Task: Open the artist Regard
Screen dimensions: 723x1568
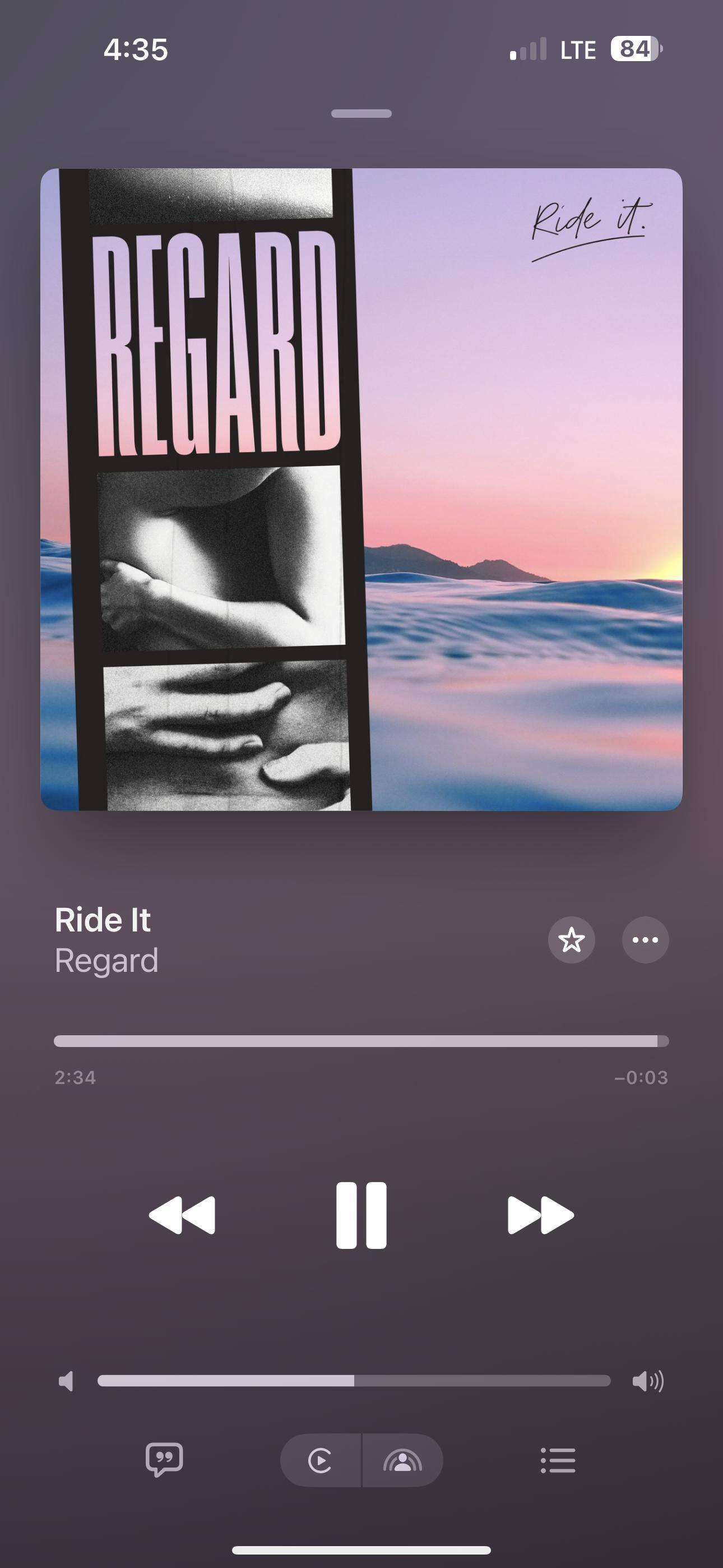Action: click(x=106, y=961)
